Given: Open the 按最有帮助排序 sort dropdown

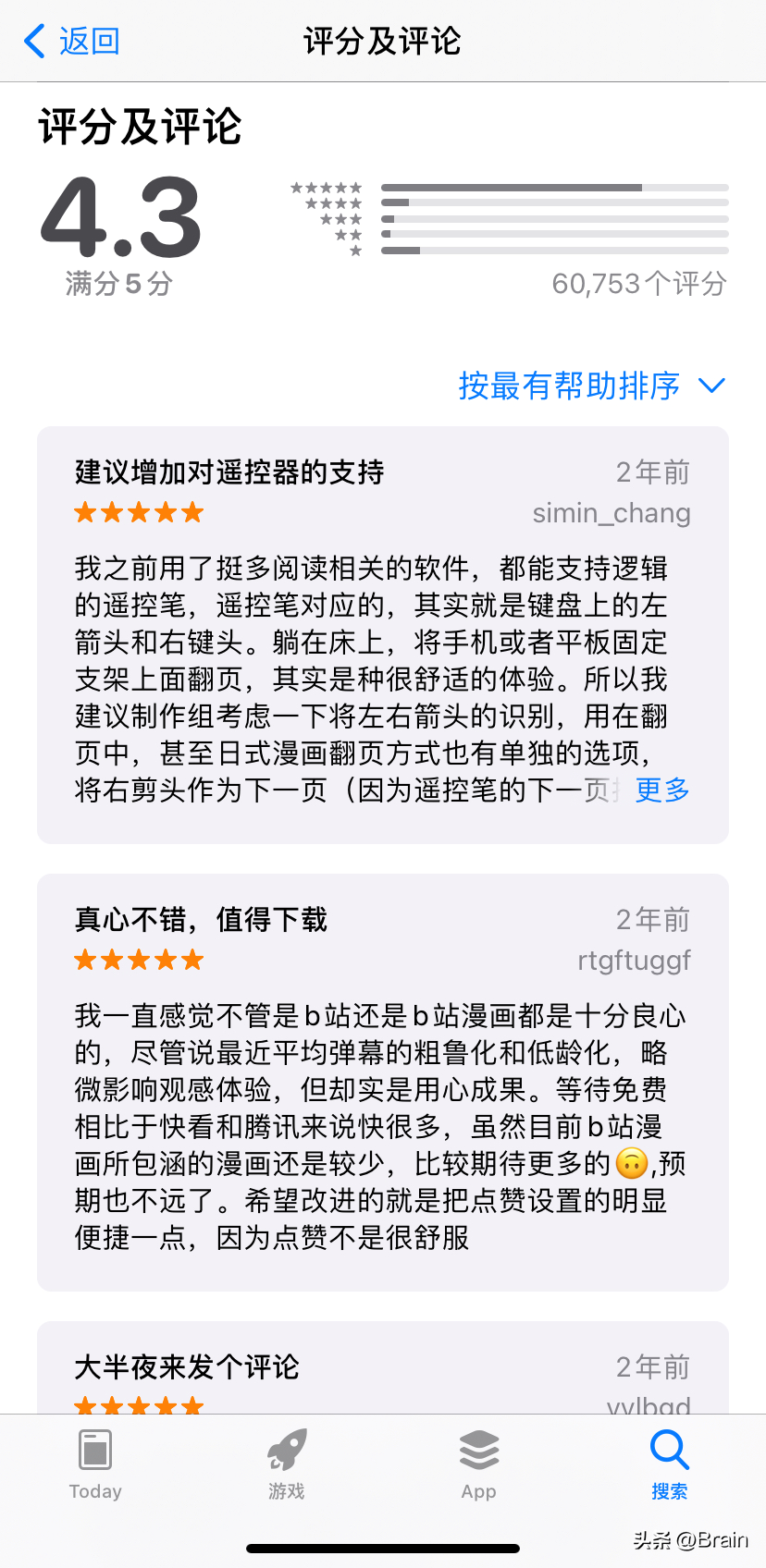Looking at the screenshot, I should pyautogui.click(x=591, y=386).
